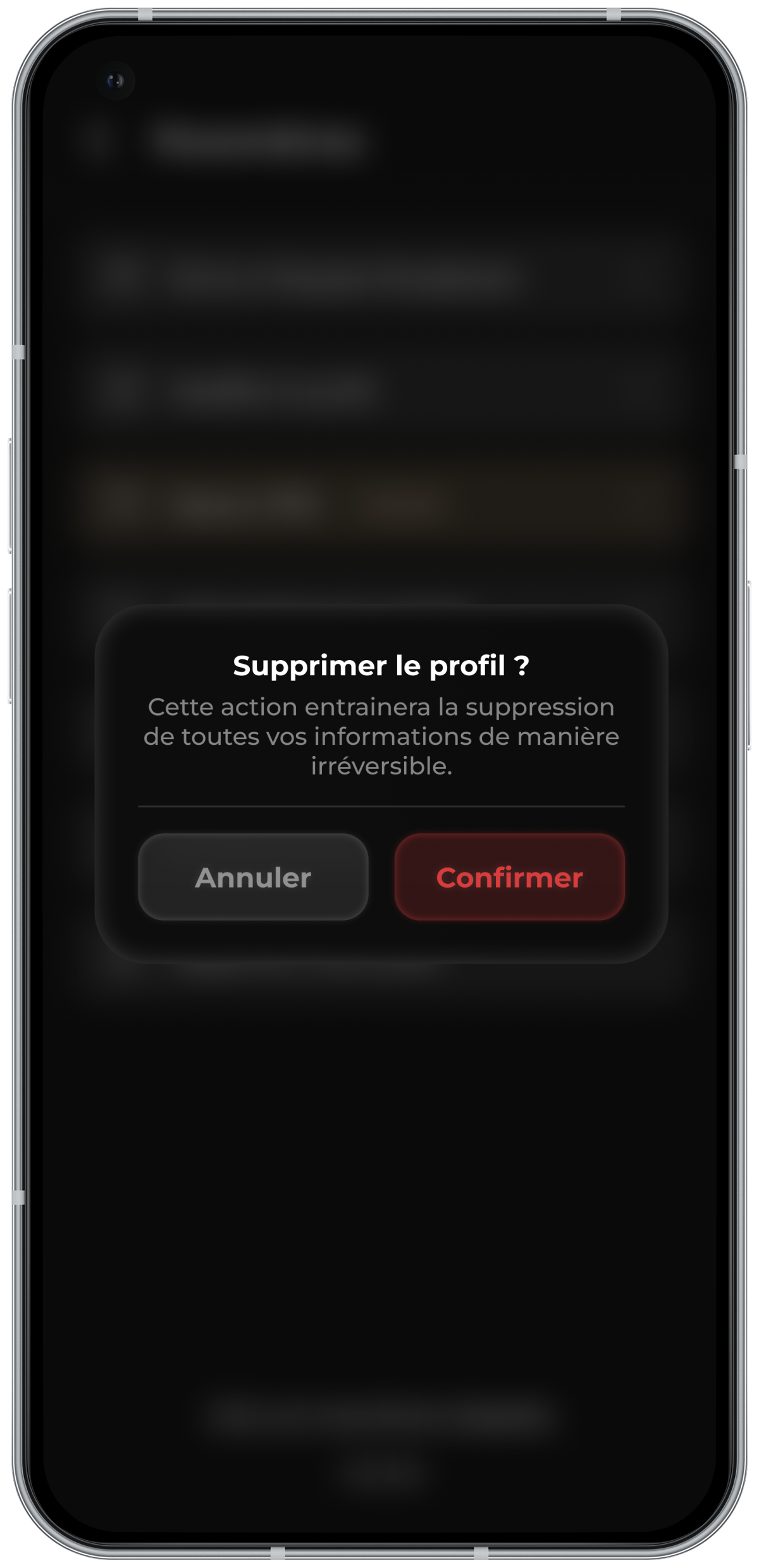The height and width of the screenshot is (1568, 759).
Task: Tap the dimmed overlay outside the dialog
Action: pos(379,1201)
